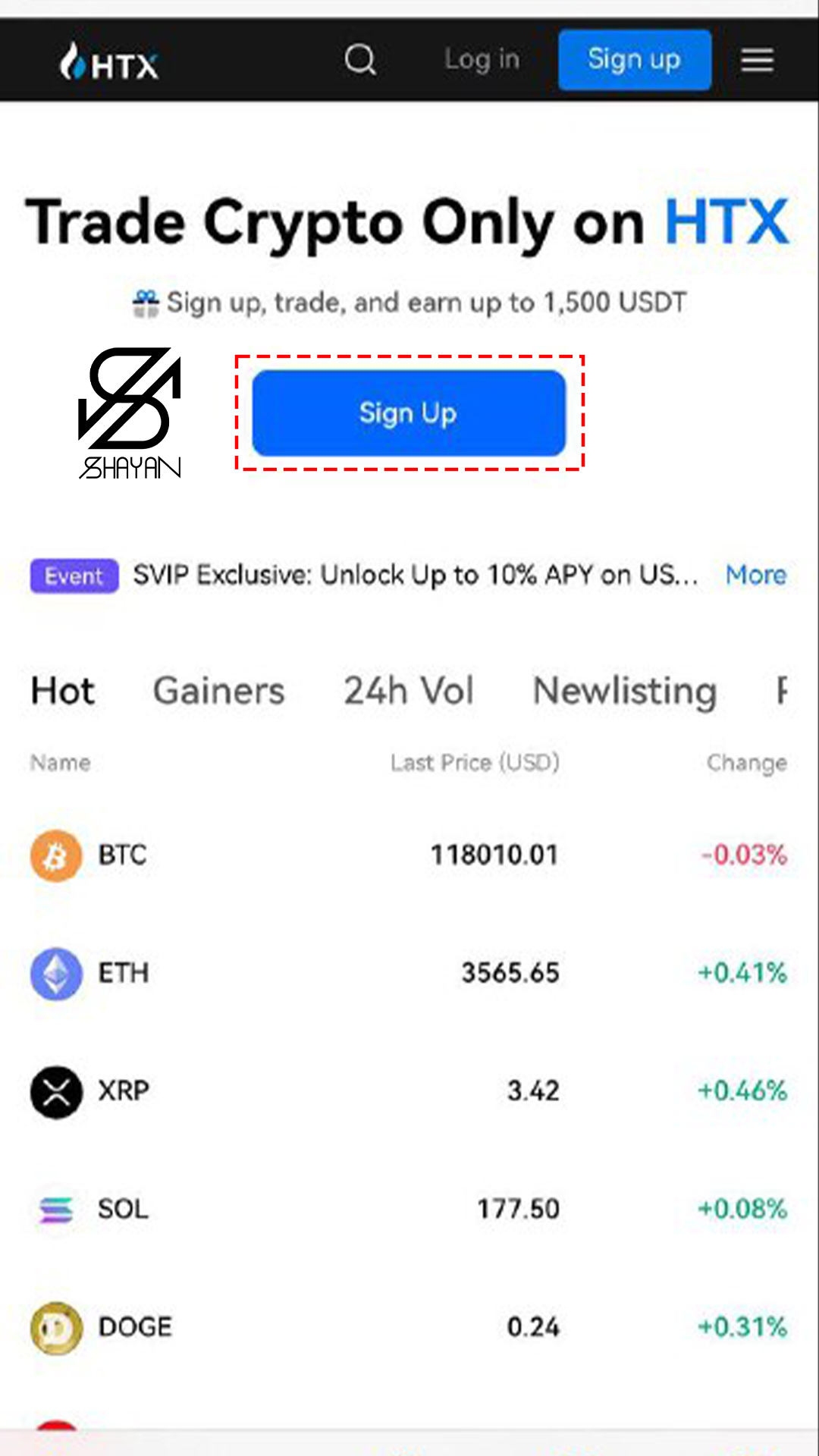Open the hamburger menu

[757, 60]
